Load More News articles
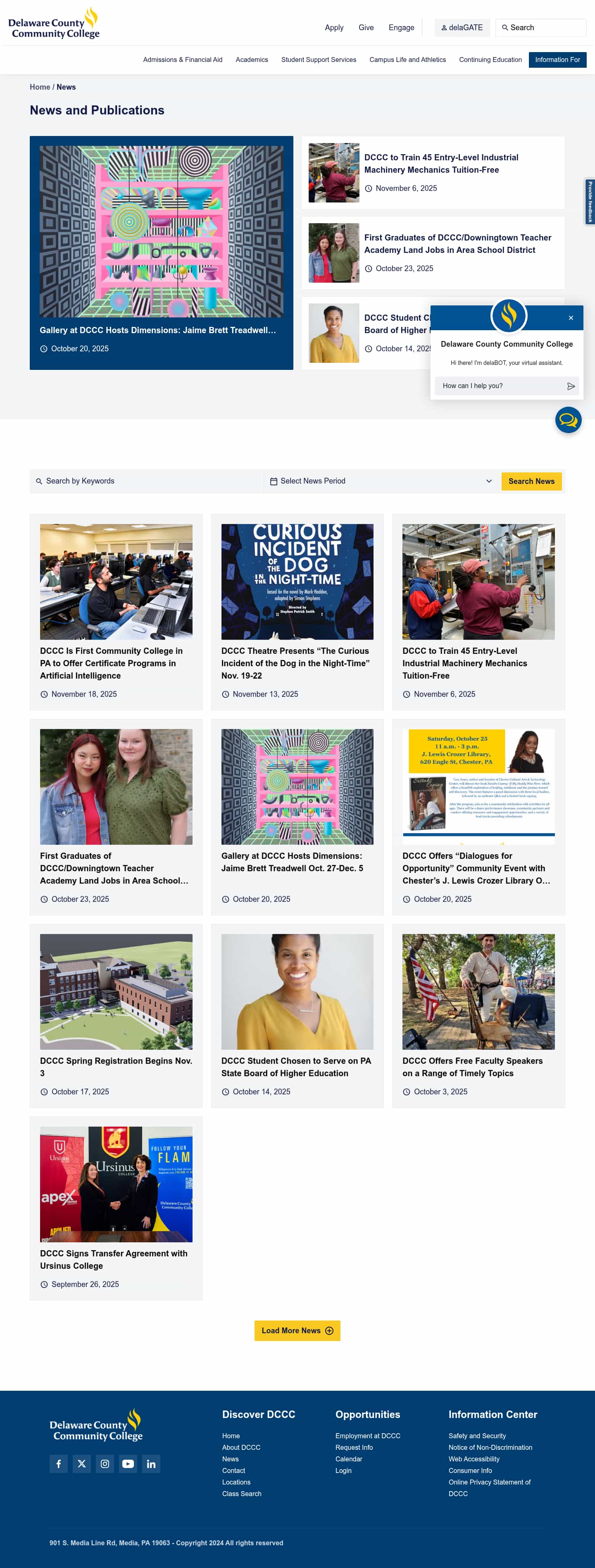Screen dimensions: 595x1568 tap(297, 1330)
